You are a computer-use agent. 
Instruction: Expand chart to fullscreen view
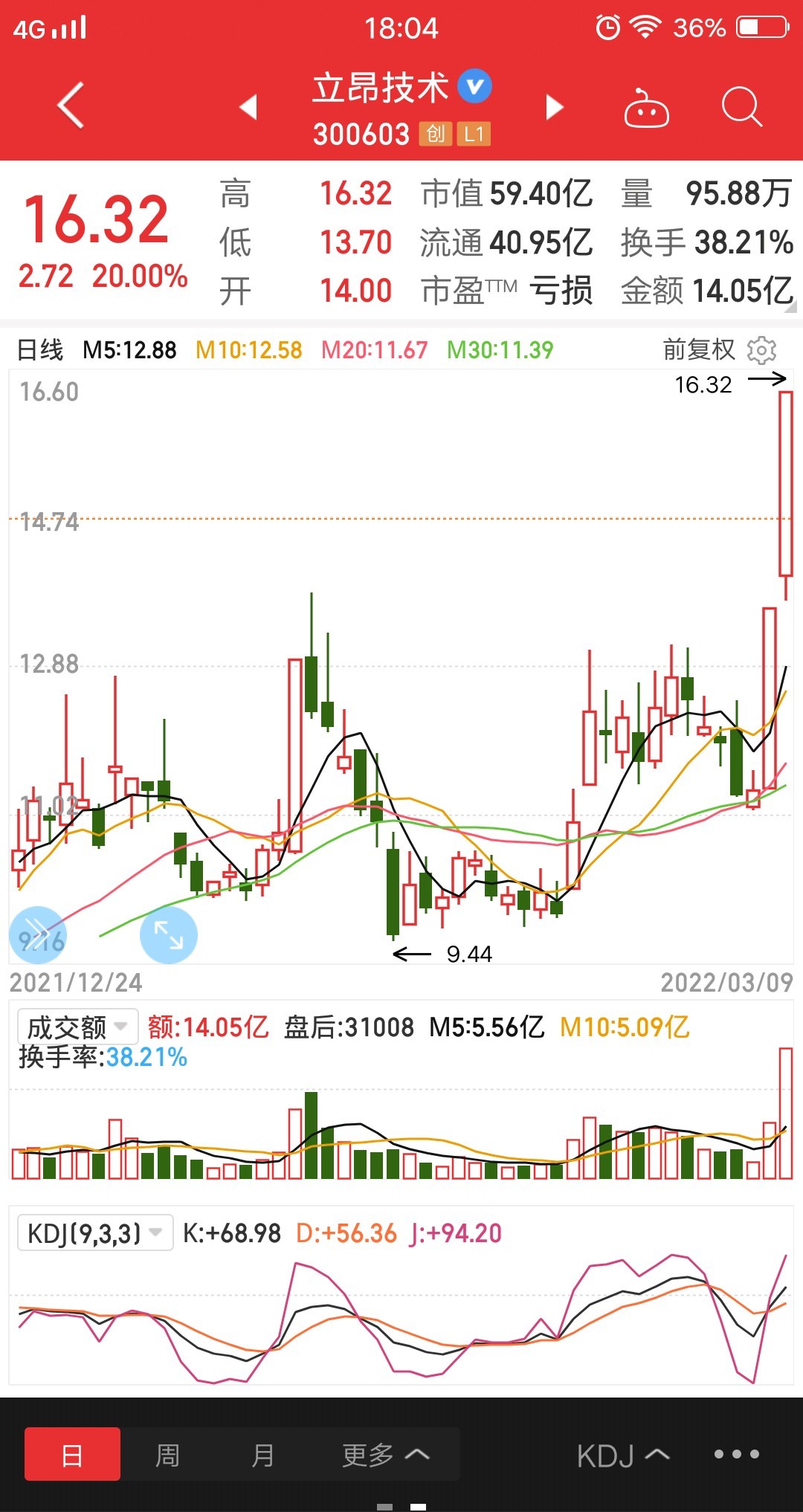[x=169, y=935]
